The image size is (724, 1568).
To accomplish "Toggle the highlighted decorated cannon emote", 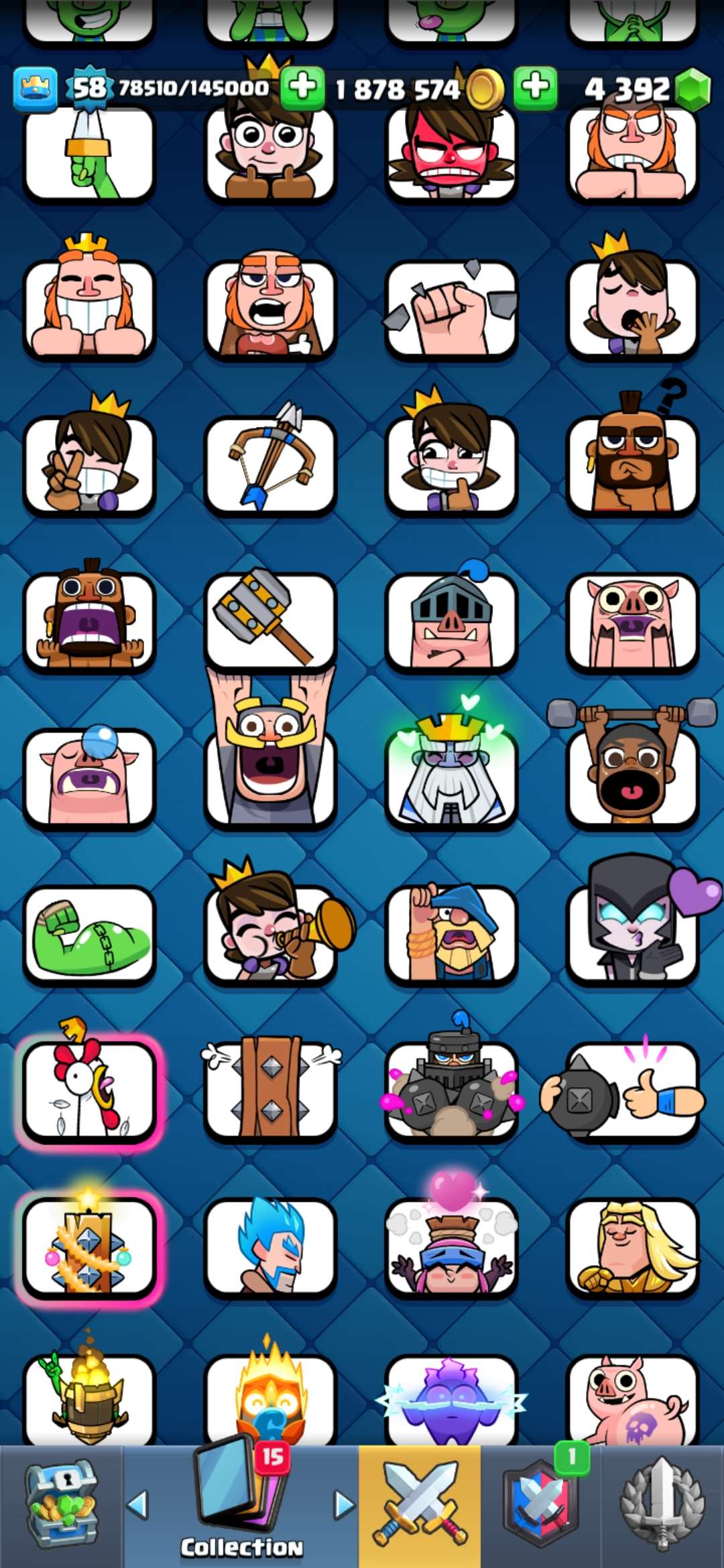I will tap(90, 1246).
